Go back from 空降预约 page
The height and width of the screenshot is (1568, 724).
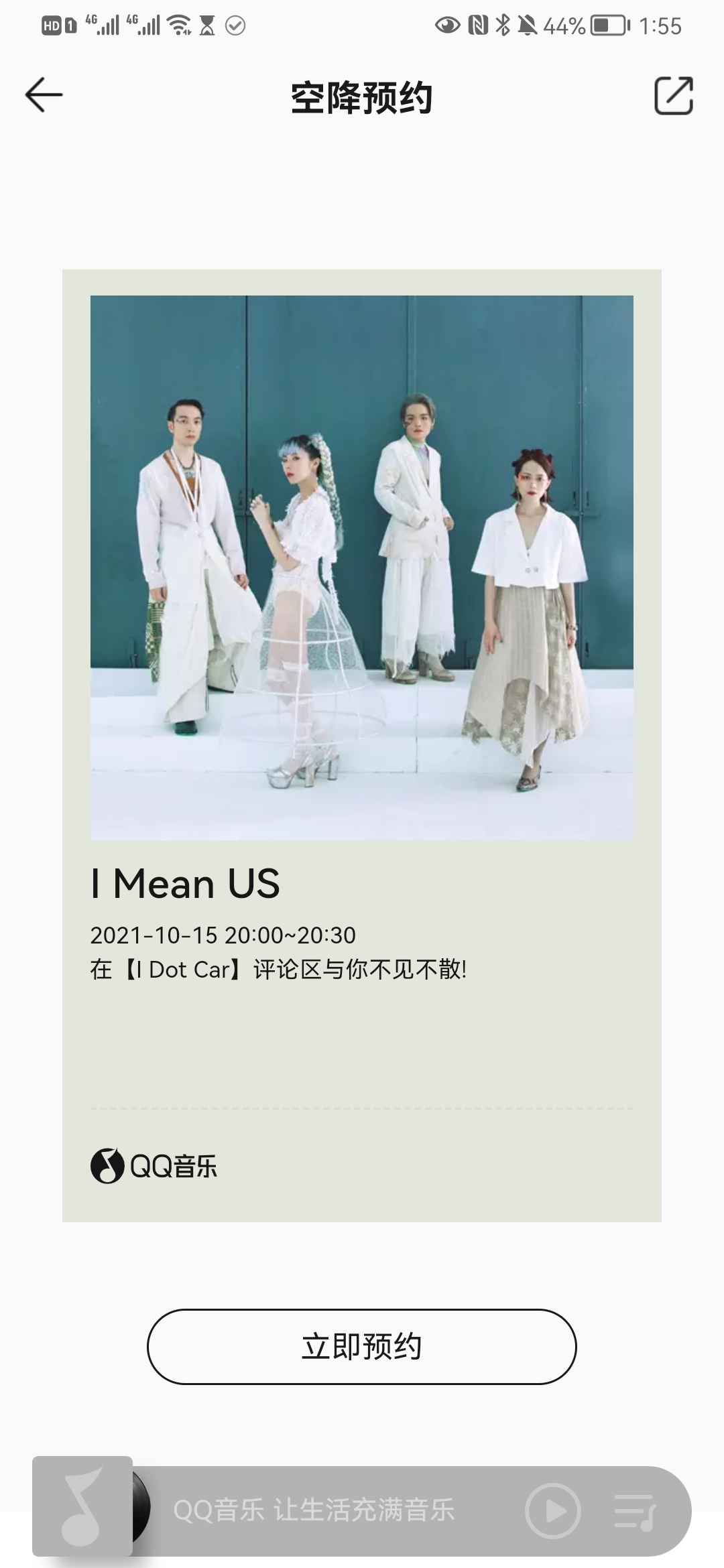[x=44, y=95]
